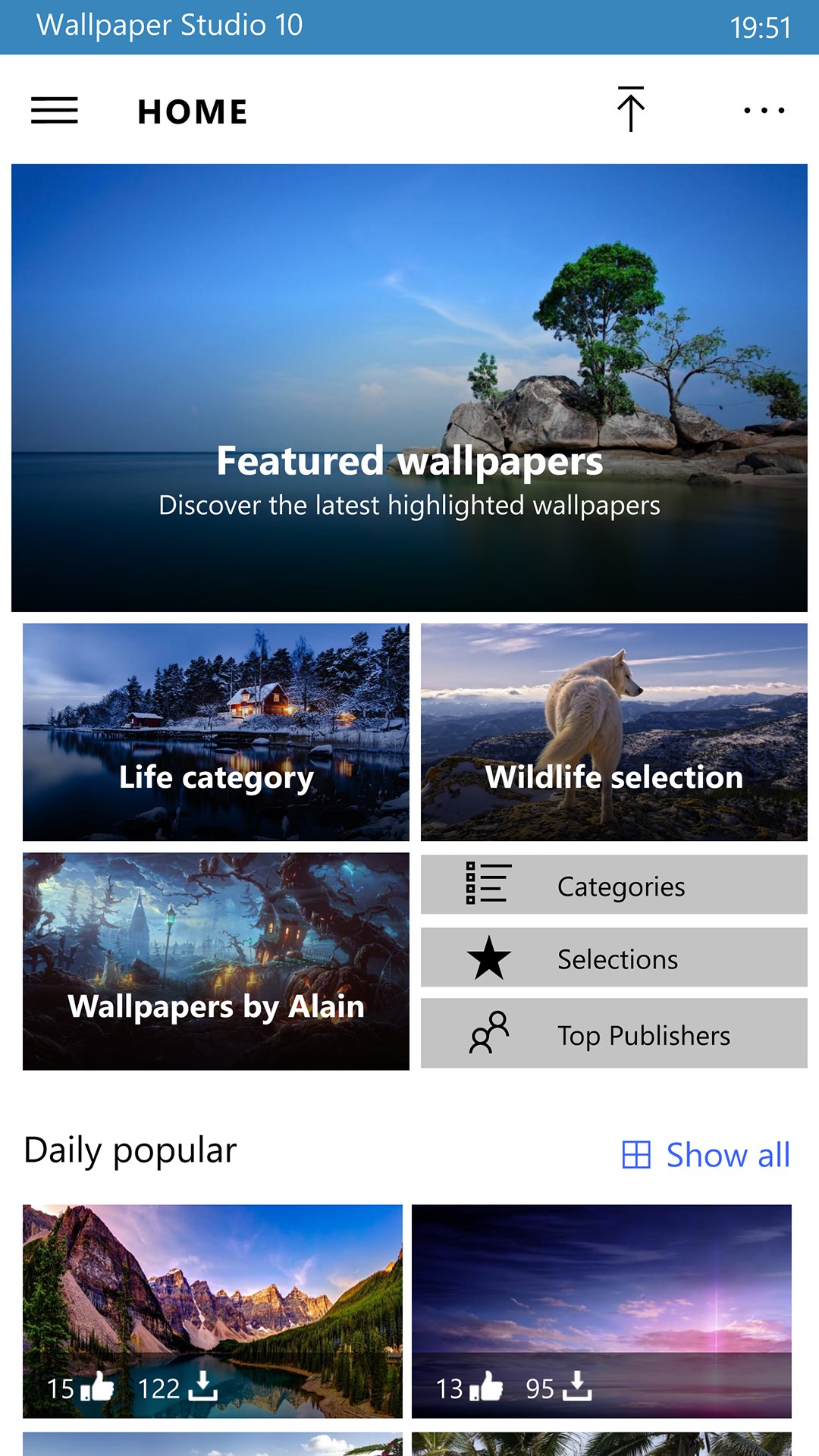Browse Top Publishers

tap(613, 1034)
